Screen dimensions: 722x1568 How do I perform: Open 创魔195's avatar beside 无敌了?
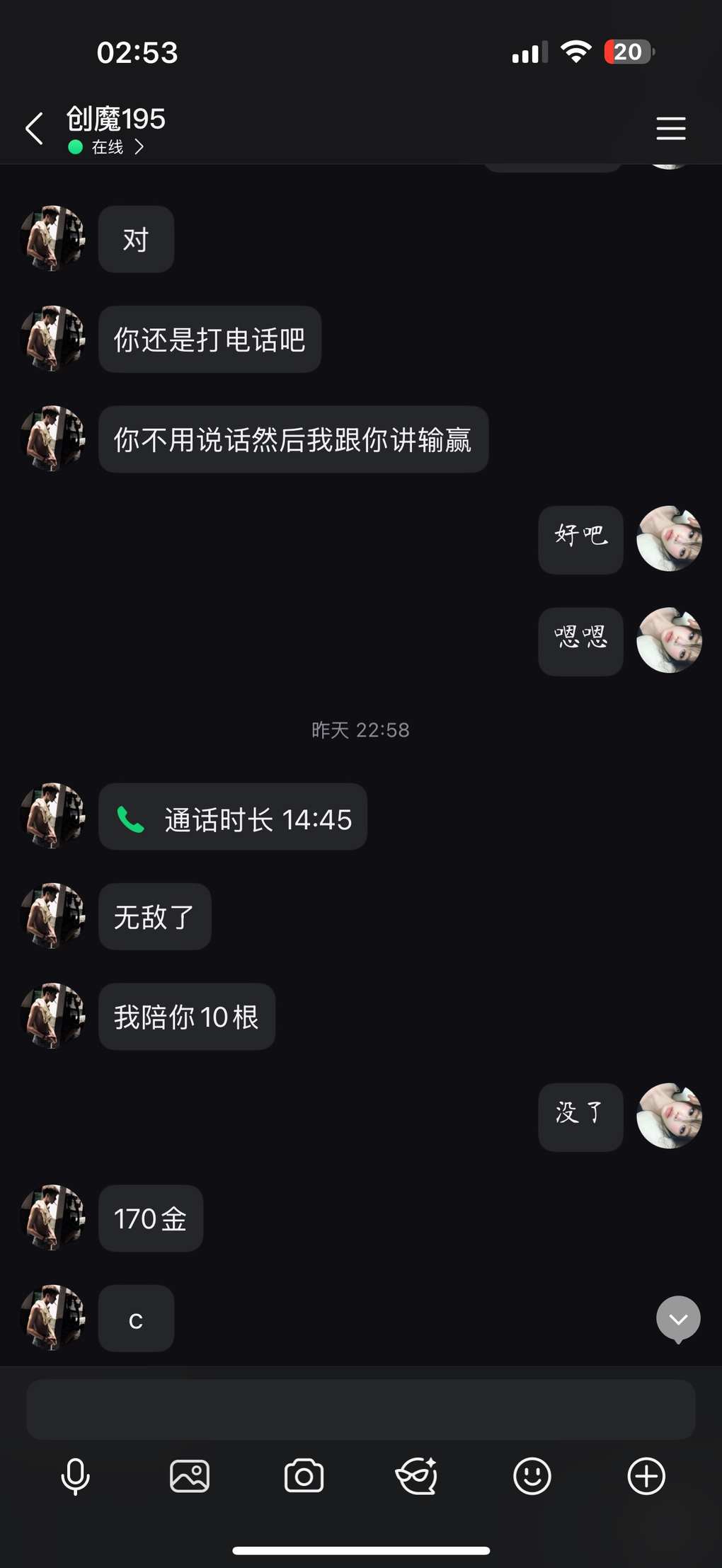(x=53, y=916)
